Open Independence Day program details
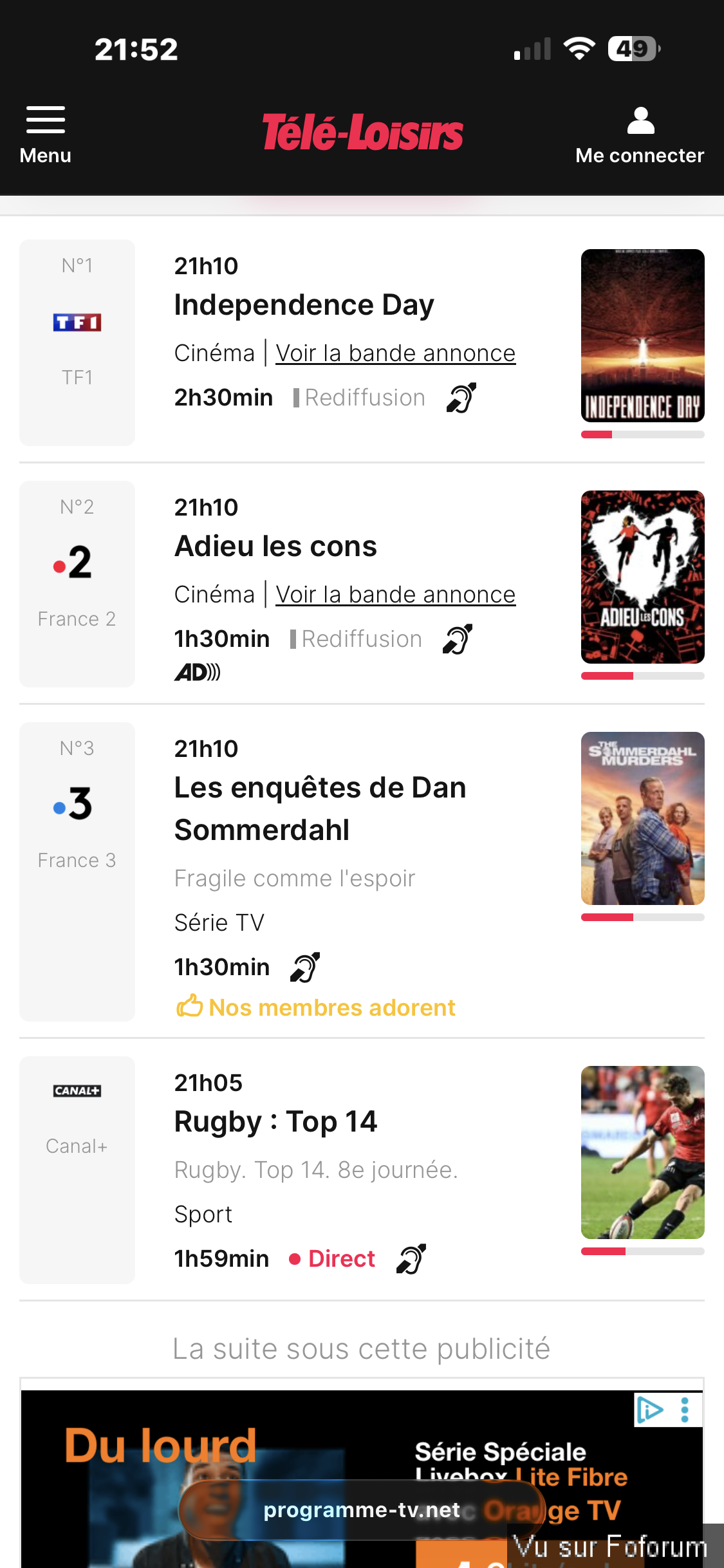Image resolution: width=724 pixels, height=1568 pixels. coord(304,305)
